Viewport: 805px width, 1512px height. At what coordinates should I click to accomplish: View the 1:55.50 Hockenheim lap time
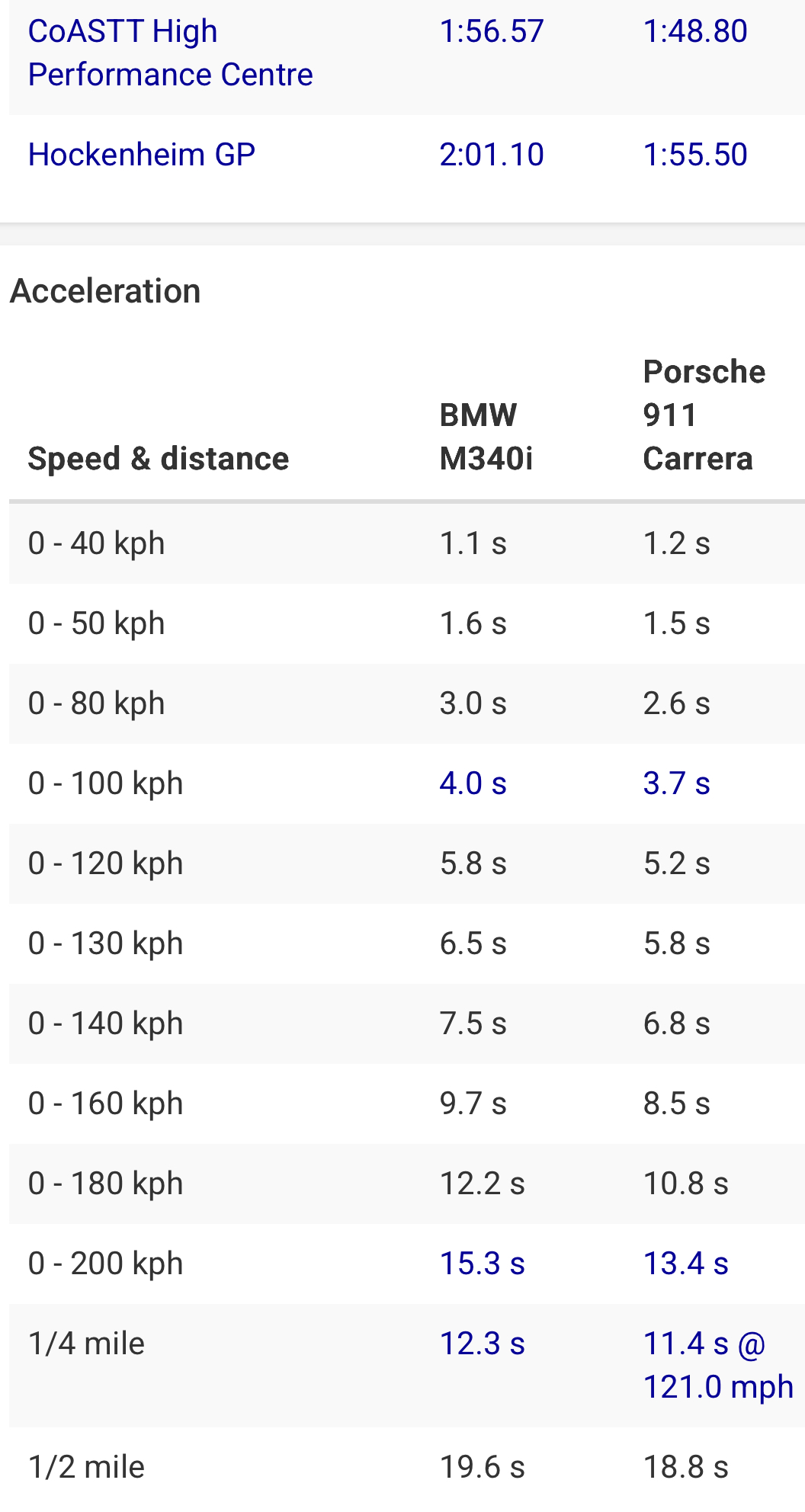pos(695,155)
